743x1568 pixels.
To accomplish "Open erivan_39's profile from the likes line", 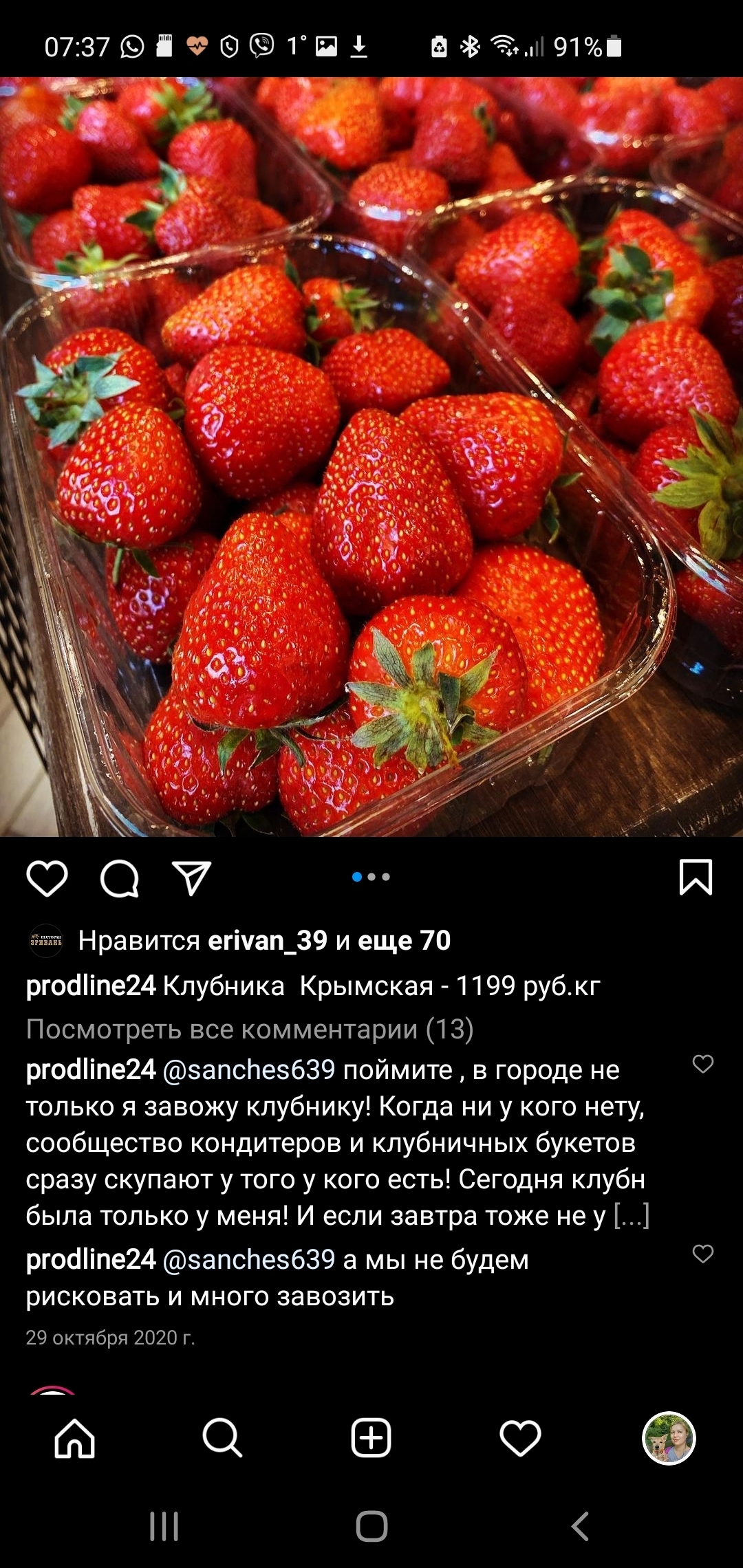I will click(x=267, y=940).
